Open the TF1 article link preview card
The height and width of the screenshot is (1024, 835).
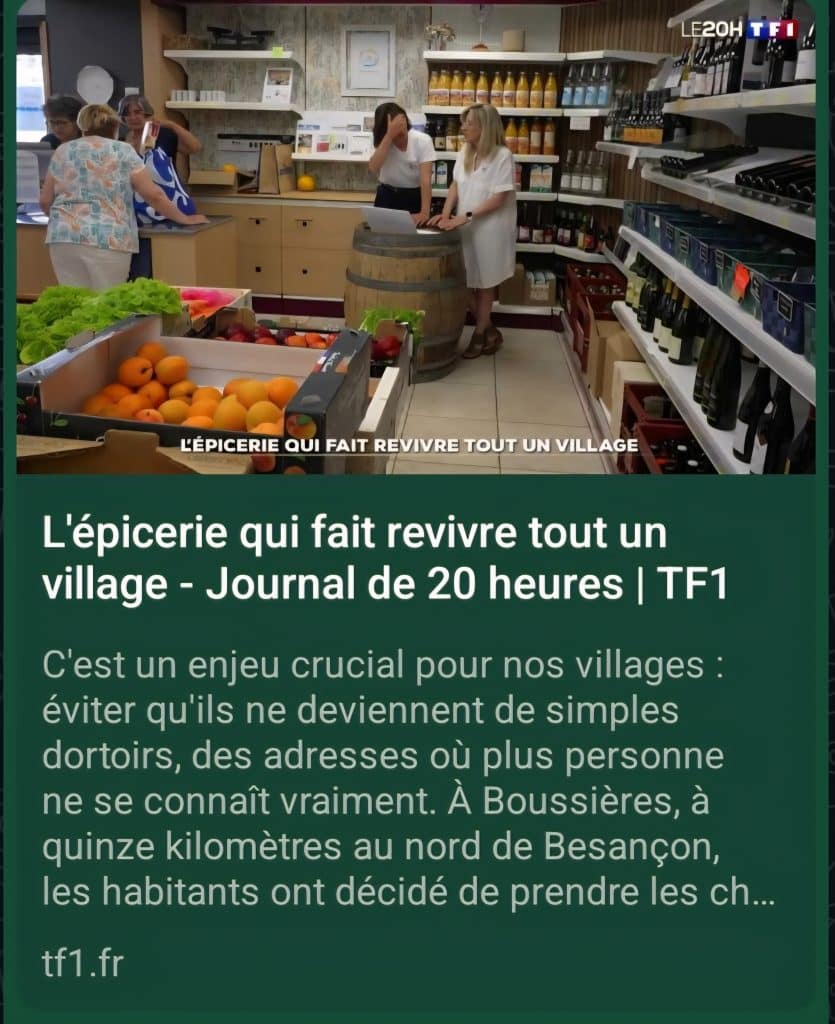(384, 561)
